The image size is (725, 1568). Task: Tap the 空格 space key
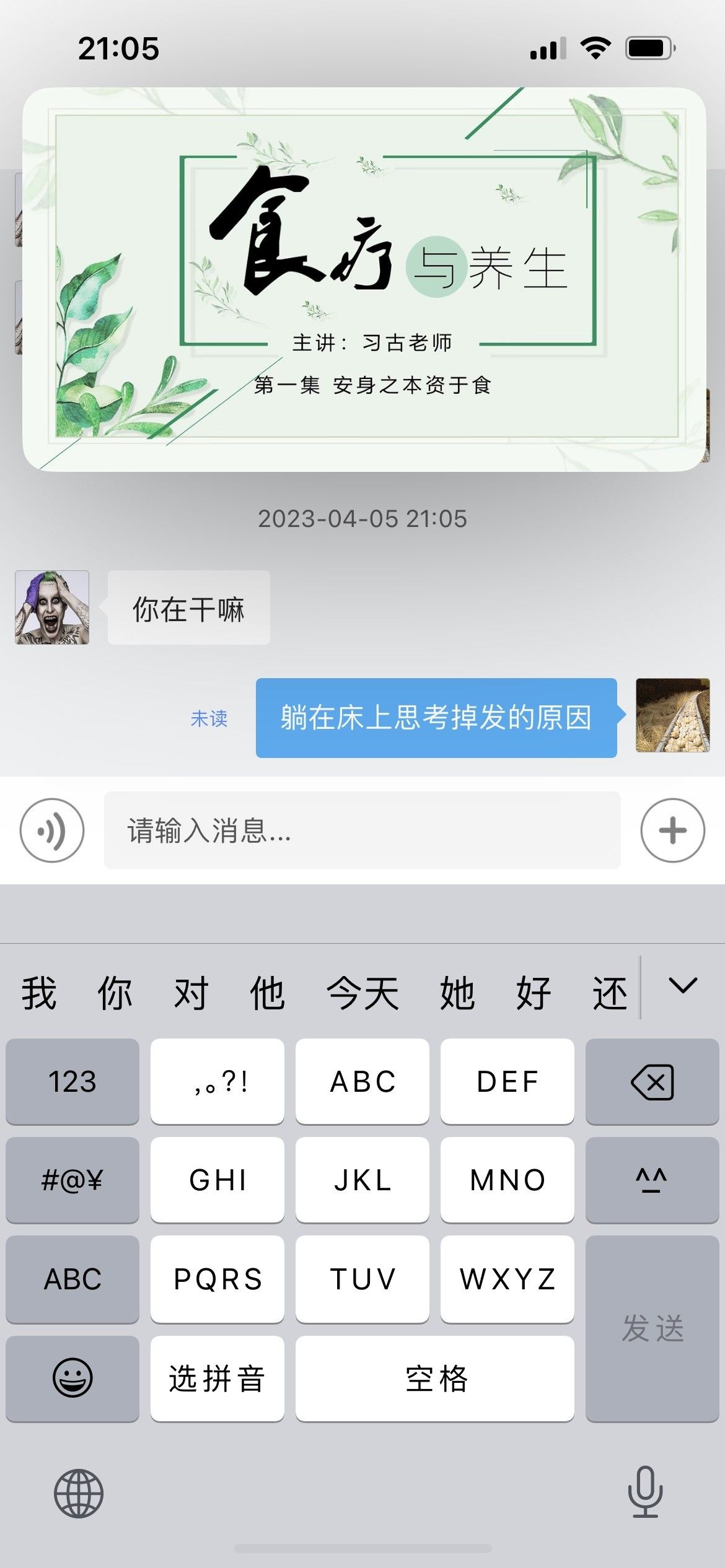[435, 1378]
